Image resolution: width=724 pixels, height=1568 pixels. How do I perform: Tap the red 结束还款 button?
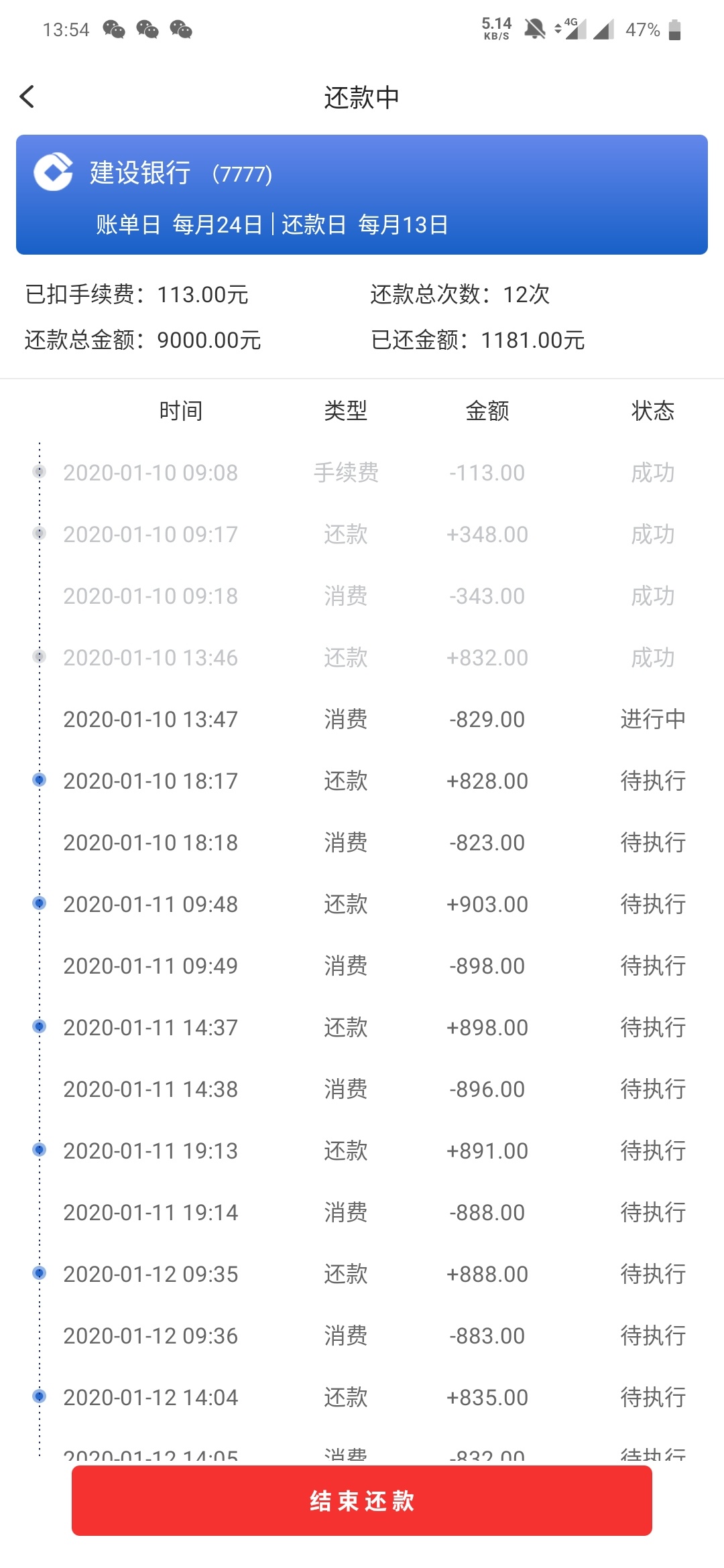(362, 1500)
